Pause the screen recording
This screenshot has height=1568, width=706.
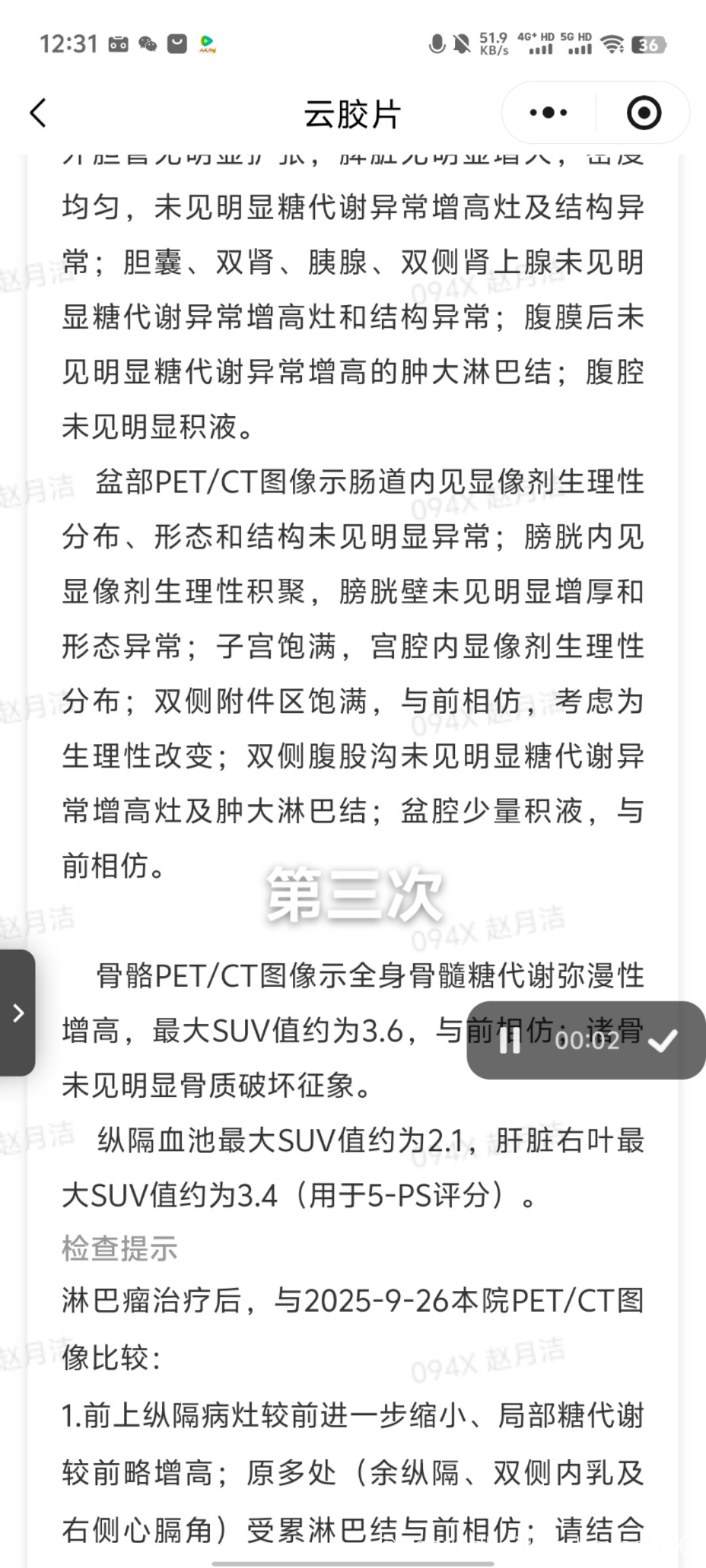pyautogui.click(x=510, y=1040)
